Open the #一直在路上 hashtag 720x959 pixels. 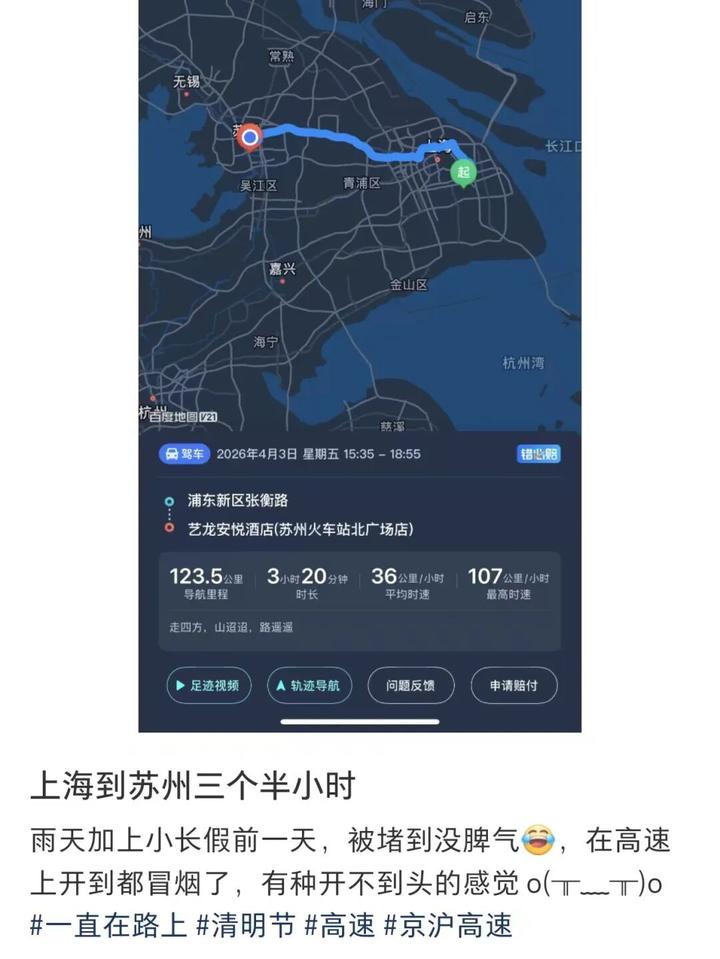108,925
